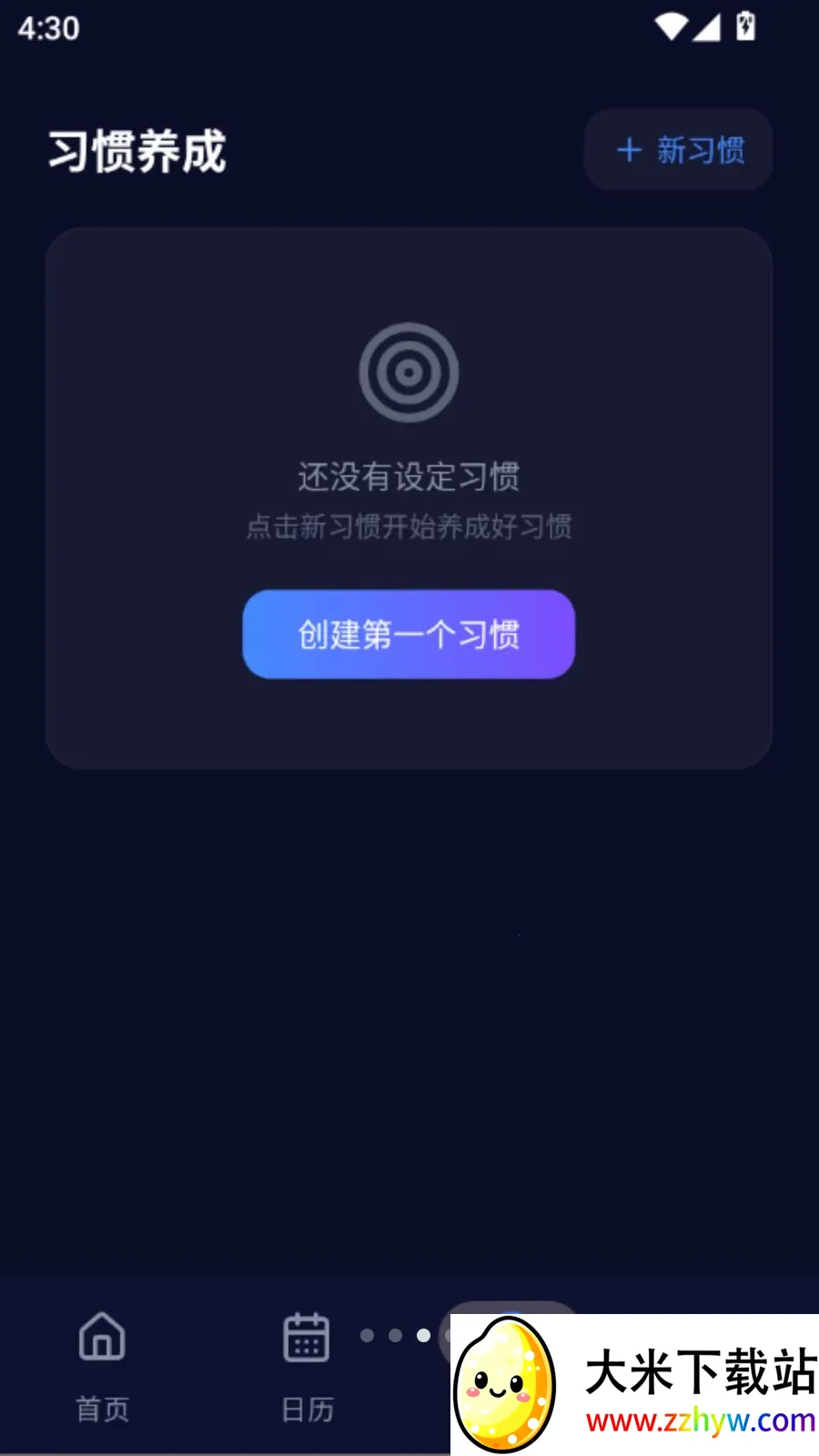Screen dimensions: 819x1456
Task: Tap the Wi-Fi icon in the status bar
Action: click(672, 26)
